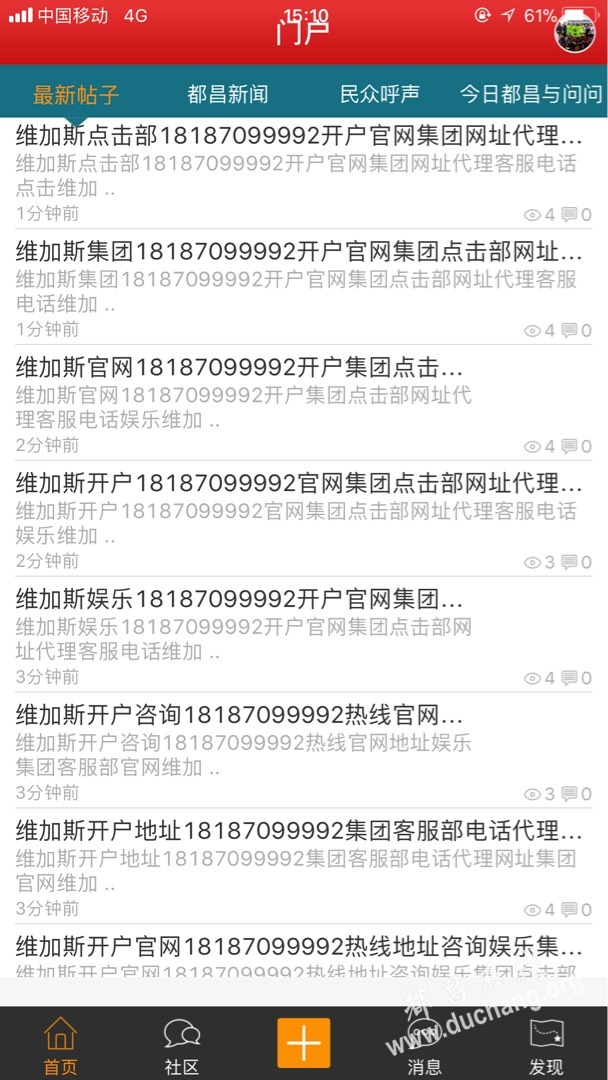Open post starting 维加斯开户咨询18187099992

click(304, 750)
